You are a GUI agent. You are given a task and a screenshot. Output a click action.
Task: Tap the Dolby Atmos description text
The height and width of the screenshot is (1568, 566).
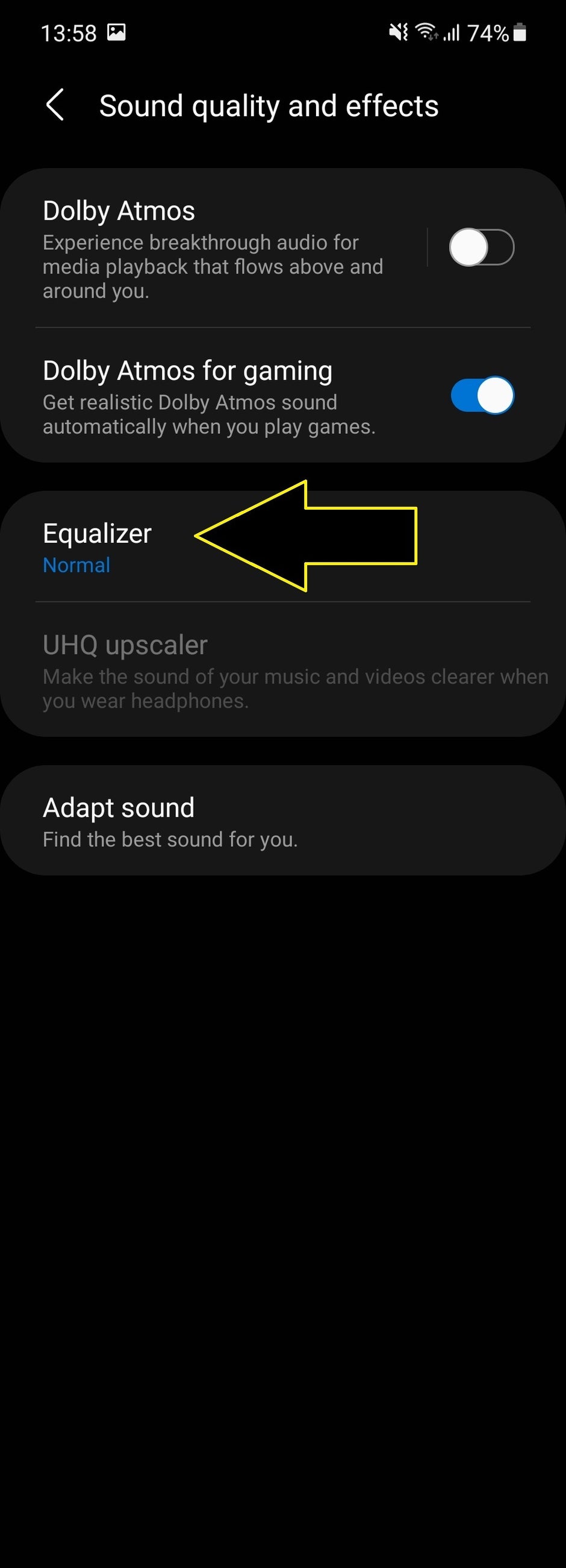click(213, 266)
